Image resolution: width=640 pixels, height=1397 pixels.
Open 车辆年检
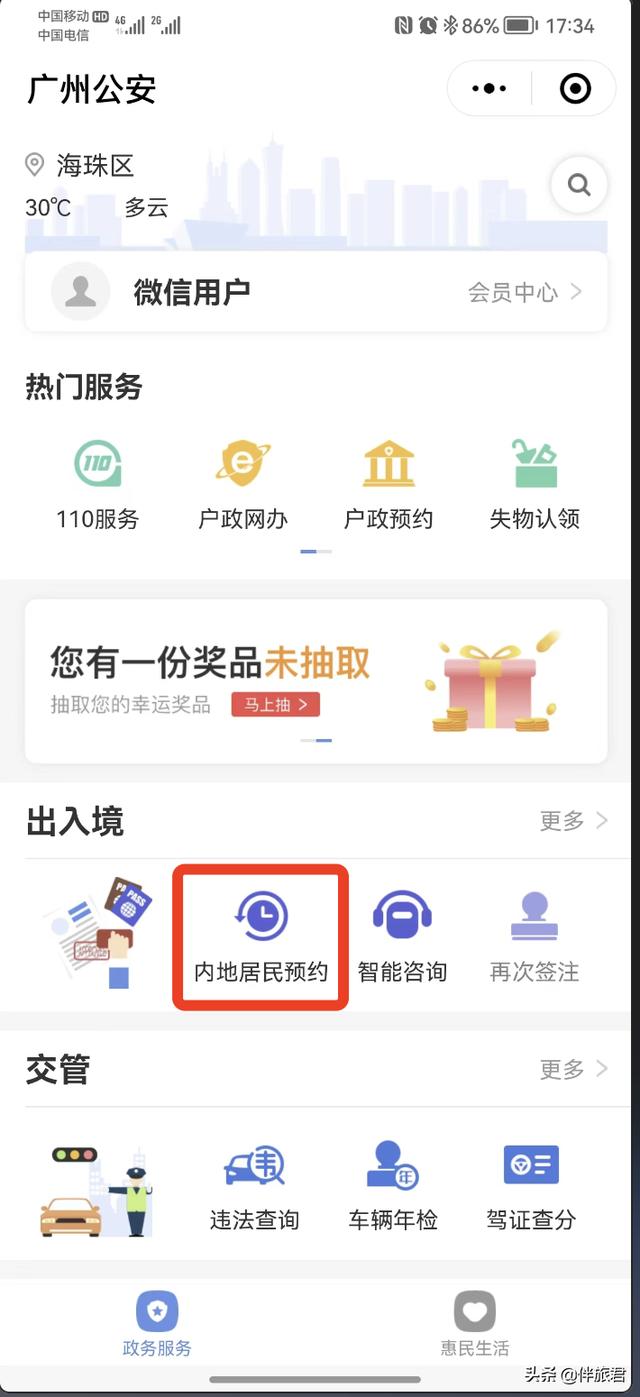tap(393, 1185)
